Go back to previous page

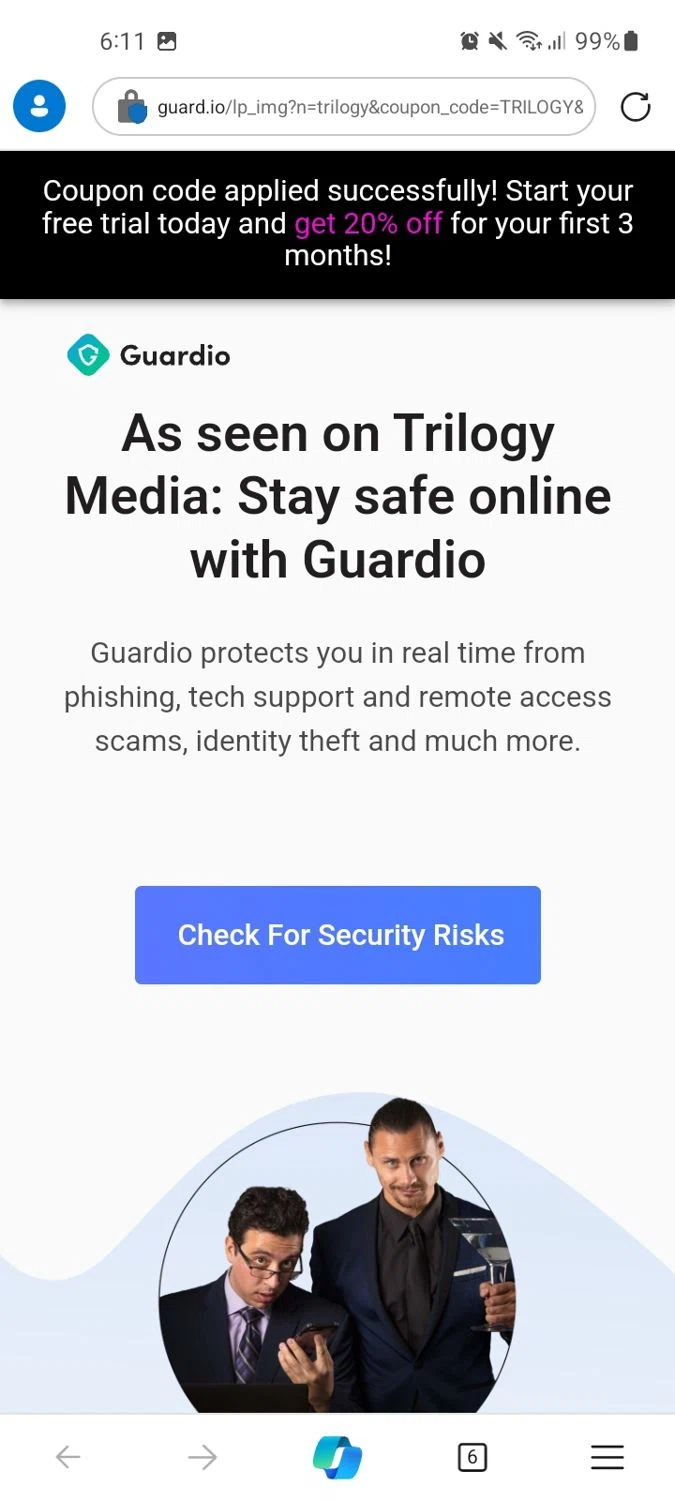[x=68, y=1458]
